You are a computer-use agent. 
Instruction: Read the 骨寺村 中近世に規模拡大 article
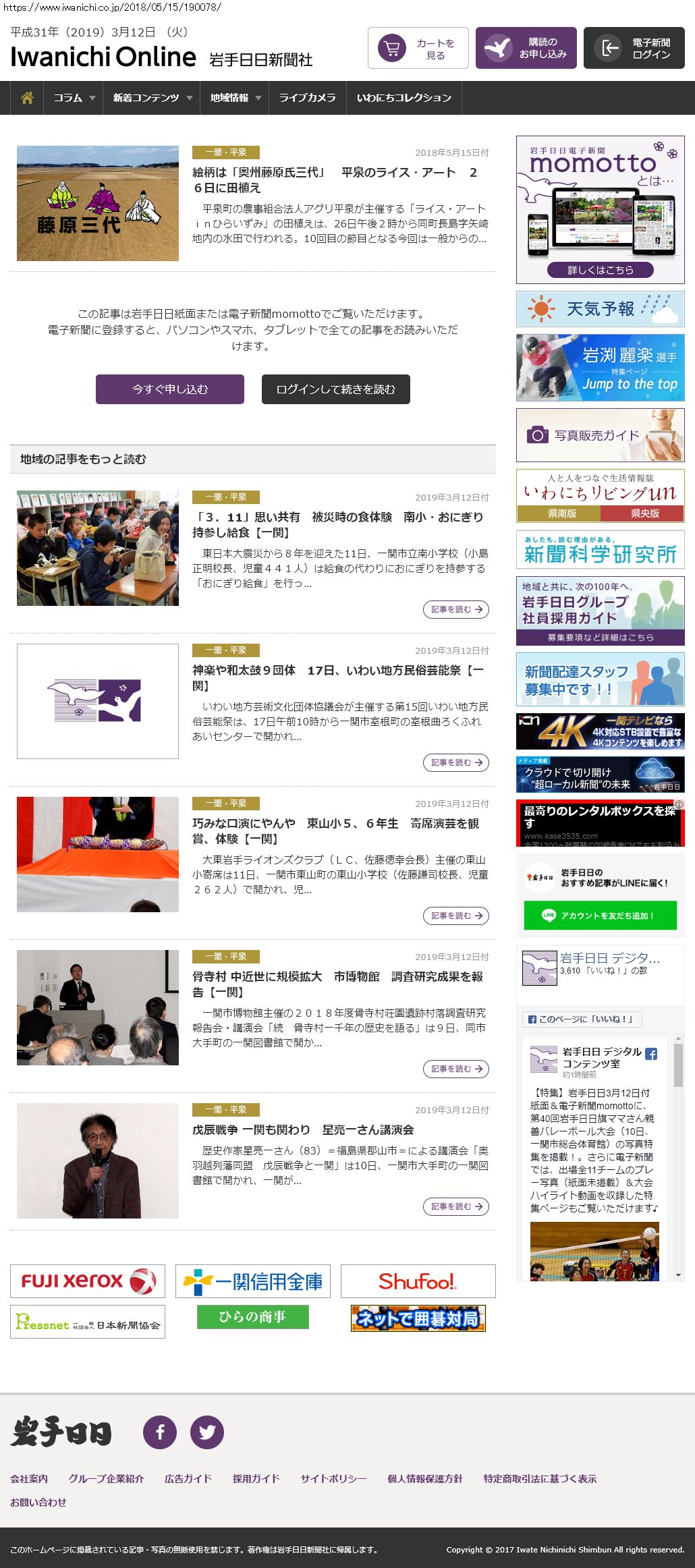click(455, 1069)
